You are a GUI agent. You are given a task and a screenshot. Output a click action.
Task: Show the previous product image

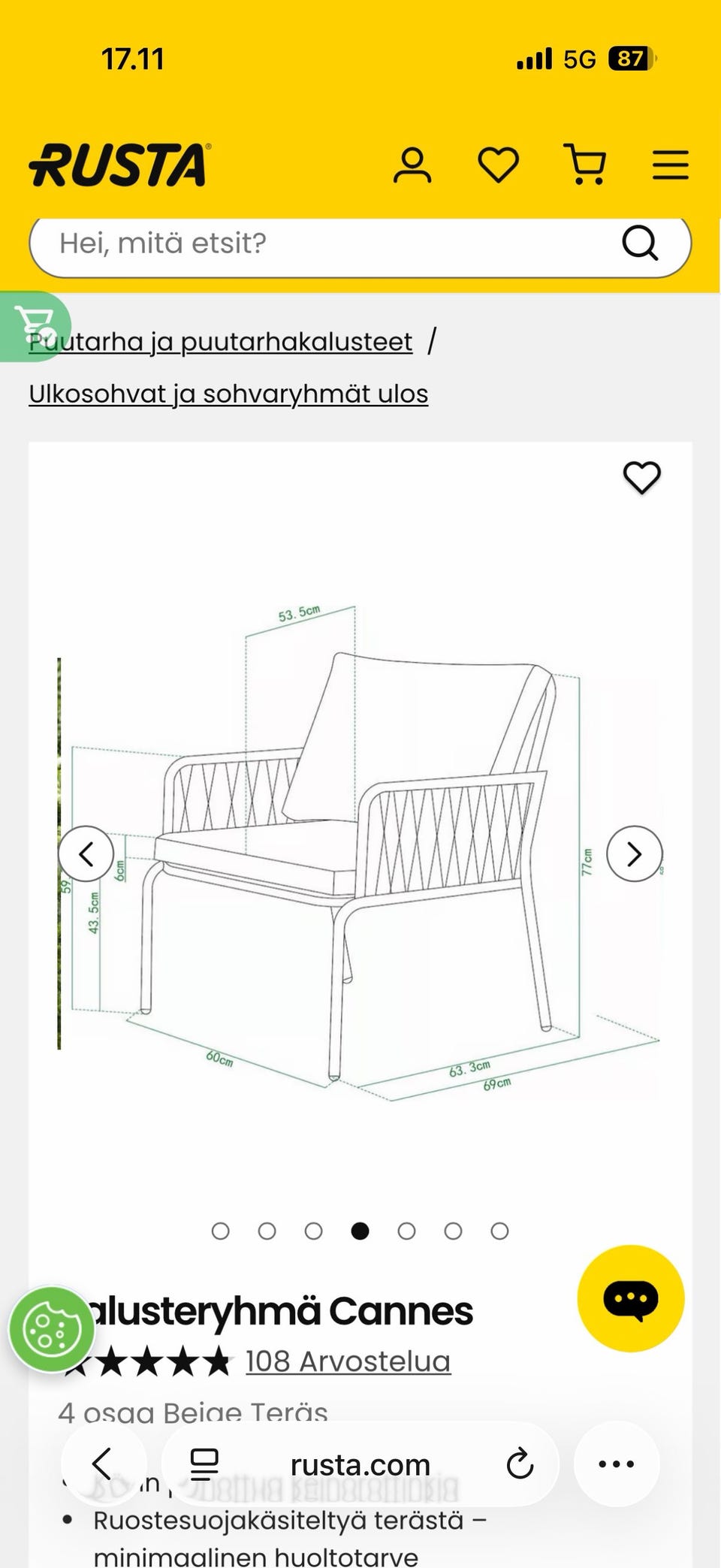coord(86,854)
